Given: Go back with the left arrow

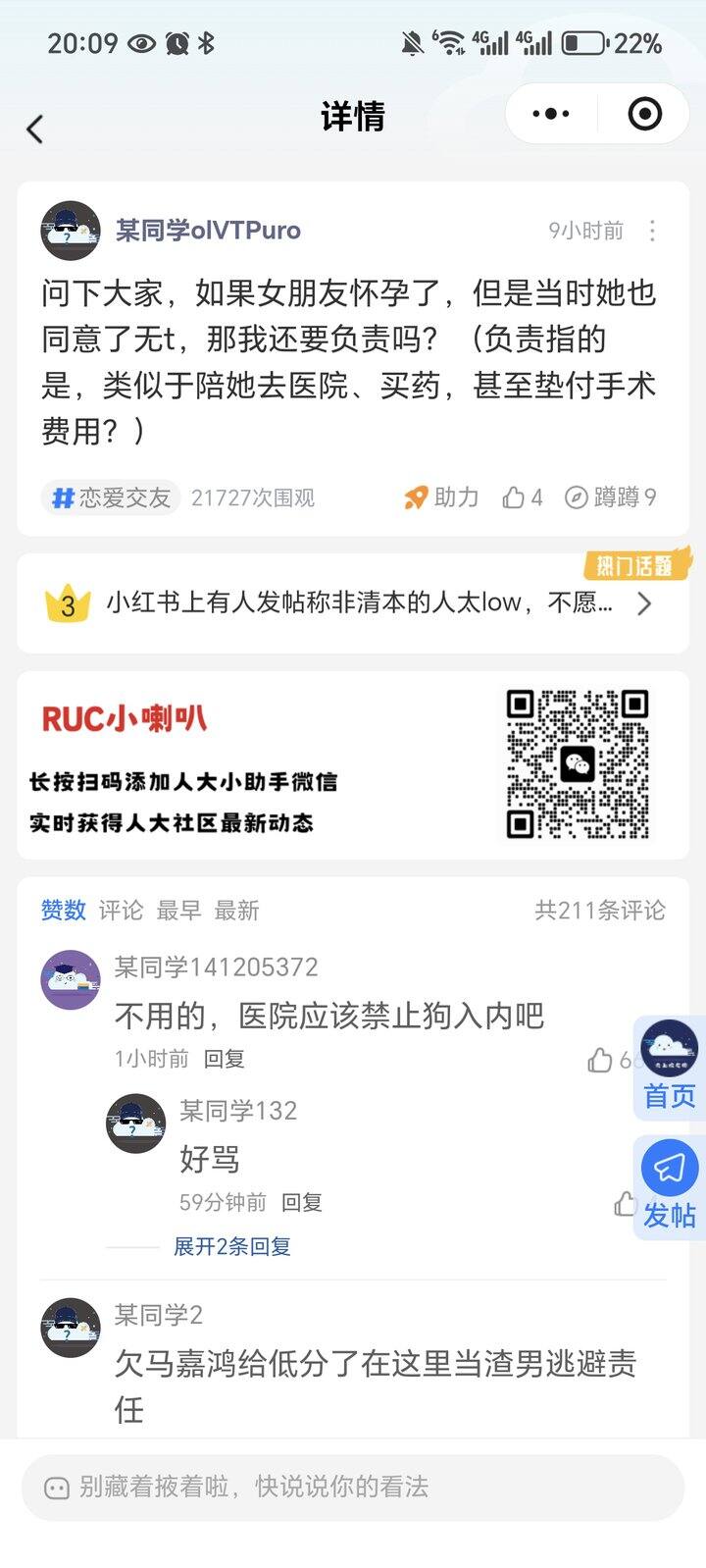Looking at the screenshot, I should (x=35, y=129).
